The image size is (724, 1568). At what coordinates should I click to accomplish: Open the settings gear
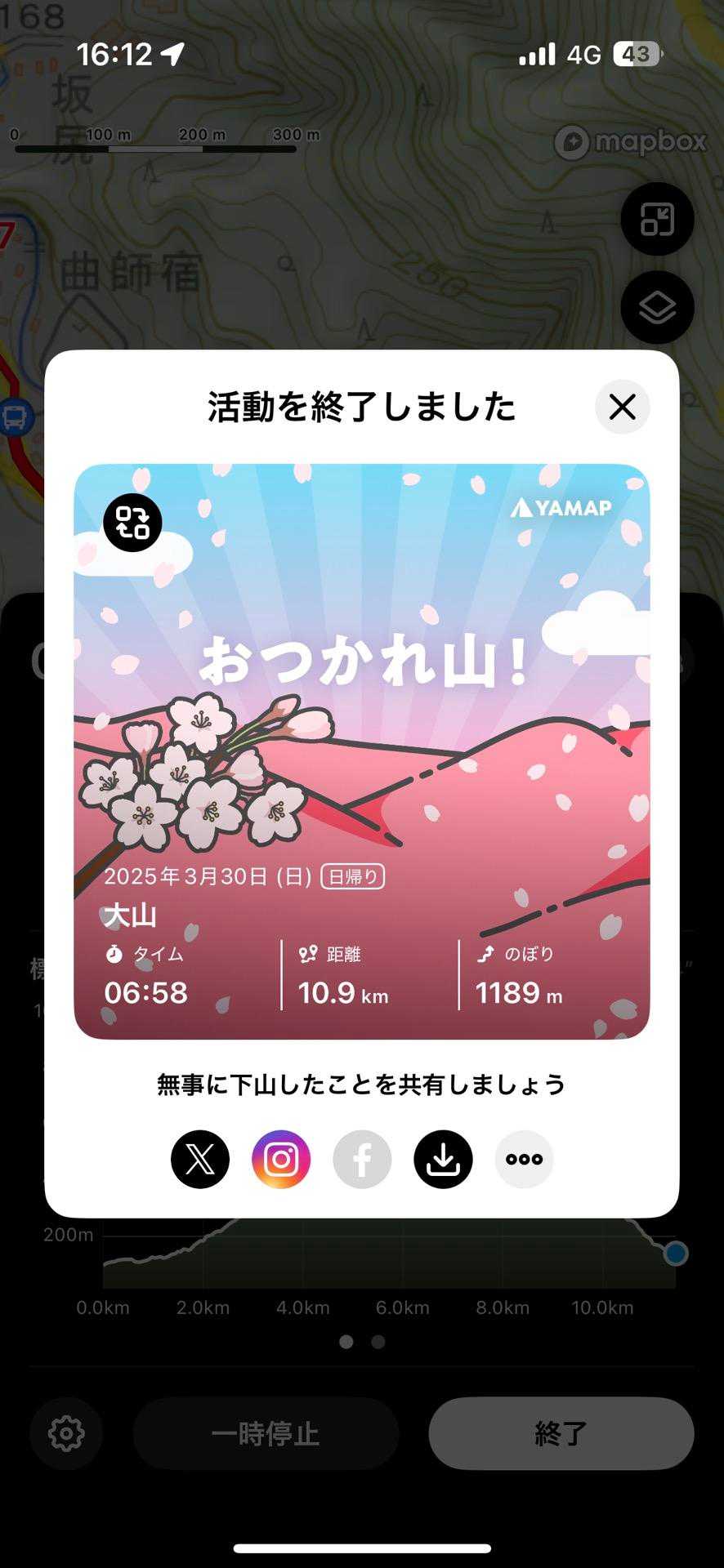(66, 1433)
